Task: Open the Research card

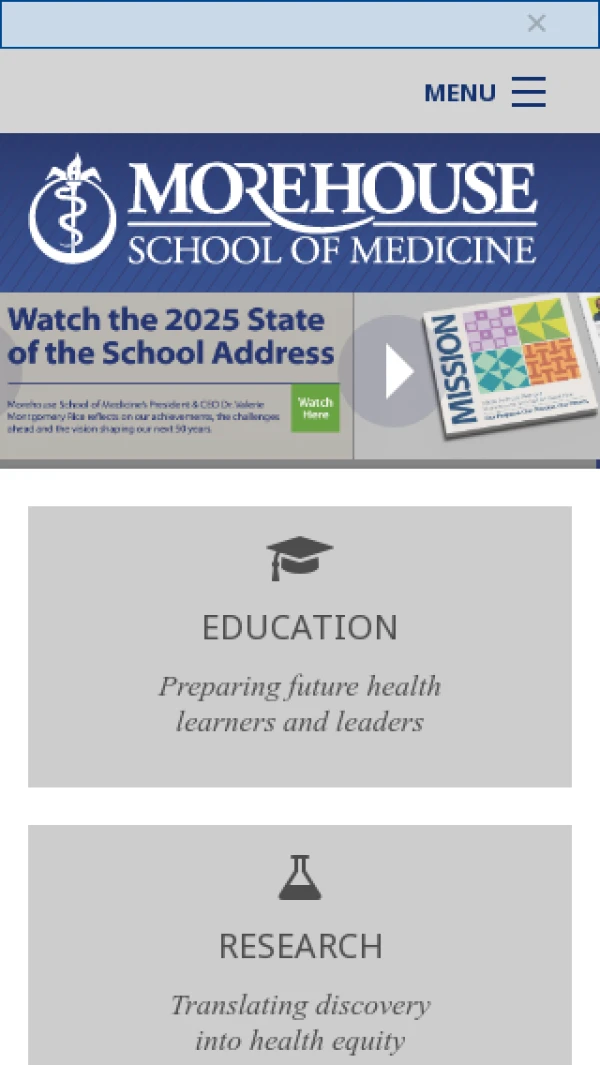Action: [300, 944]
